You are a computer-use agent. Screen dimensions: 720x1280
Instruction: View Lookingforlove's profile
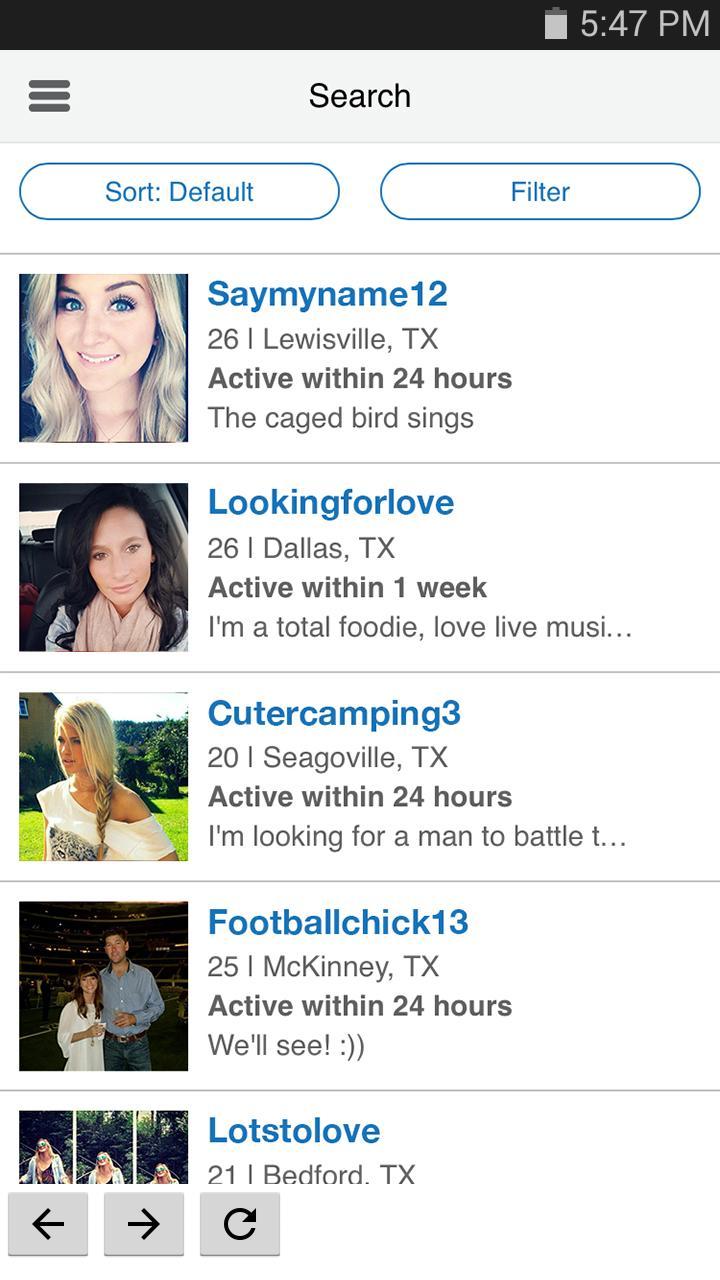[x=331, y=502]
